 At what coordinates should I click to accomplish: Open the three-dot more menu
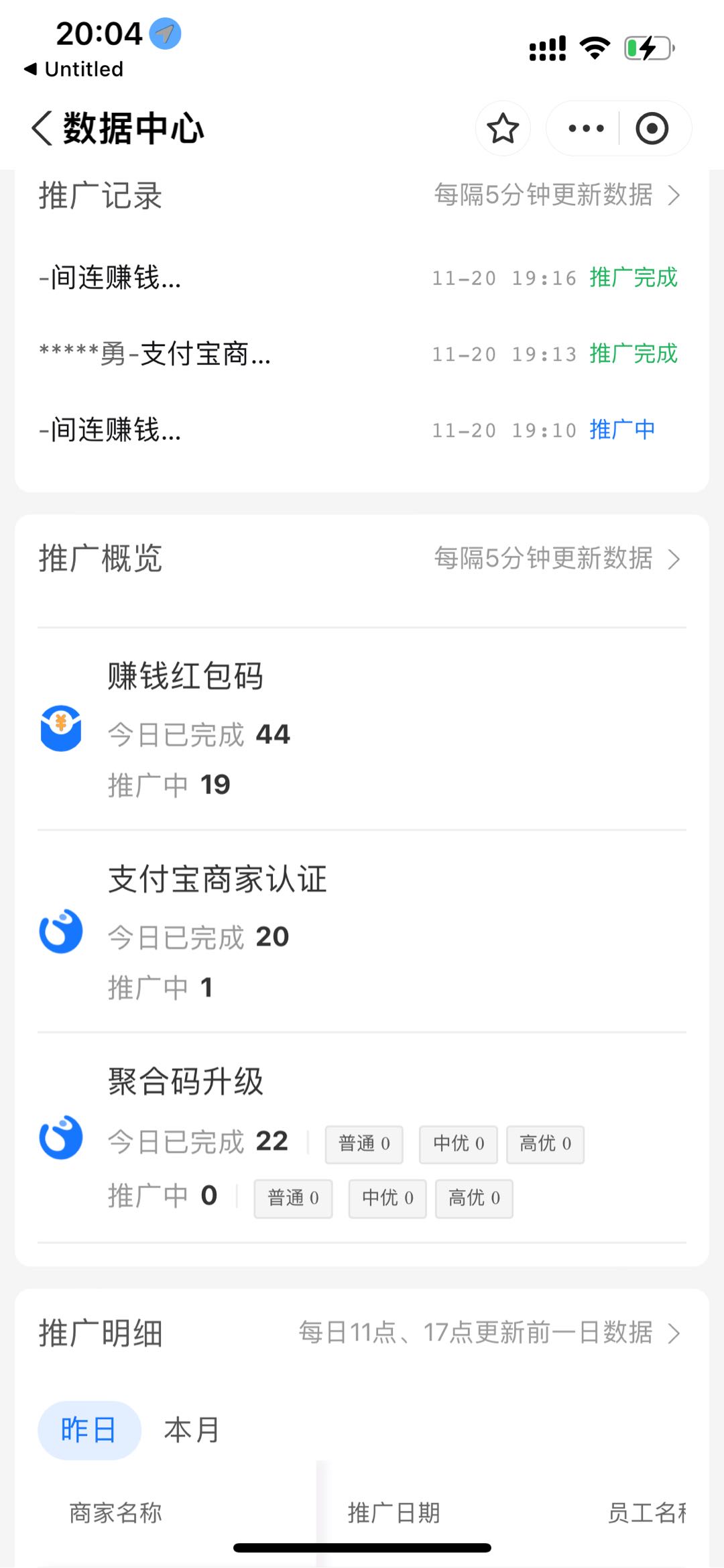click(x=585, y=128)
